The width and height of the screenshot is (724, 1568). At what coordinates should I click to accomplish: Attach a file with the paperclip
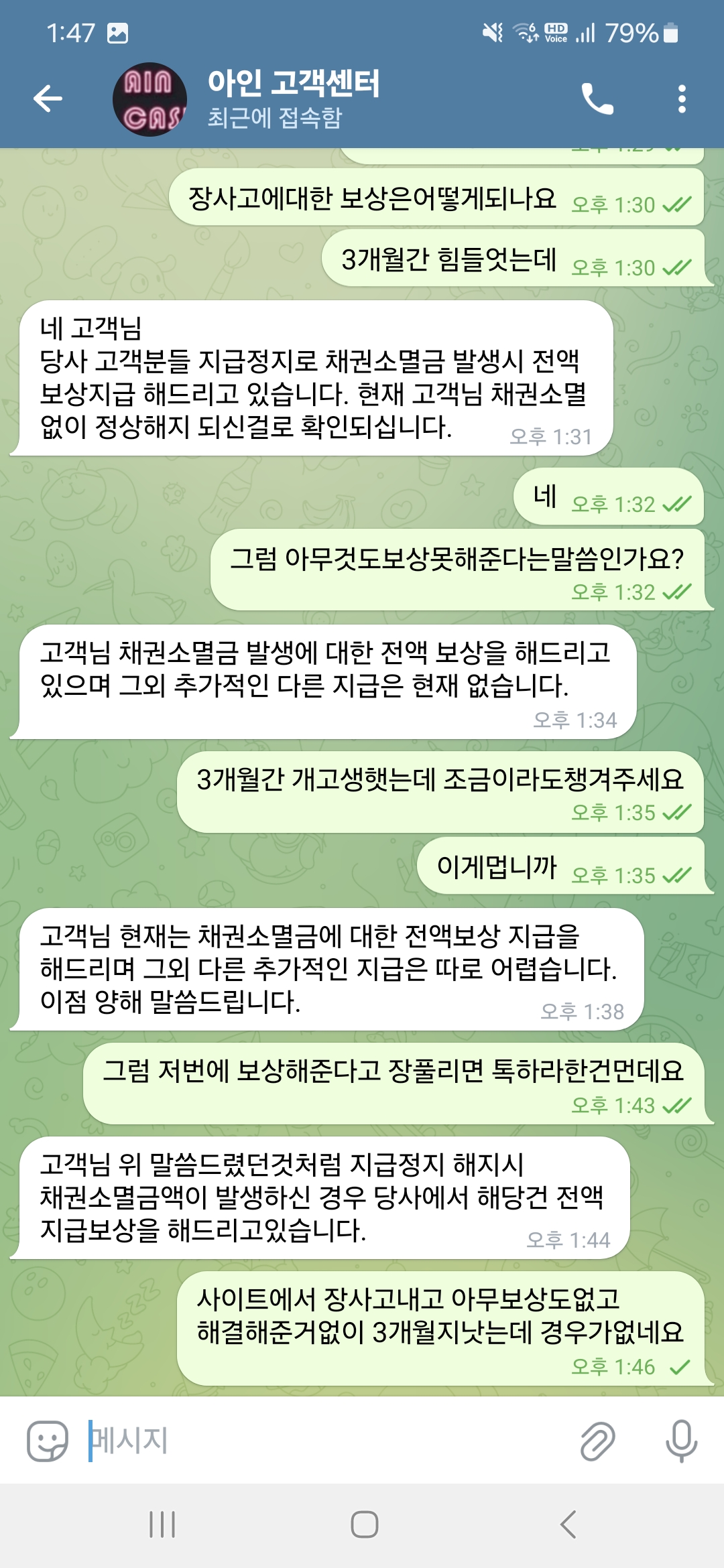[597, 1441]
